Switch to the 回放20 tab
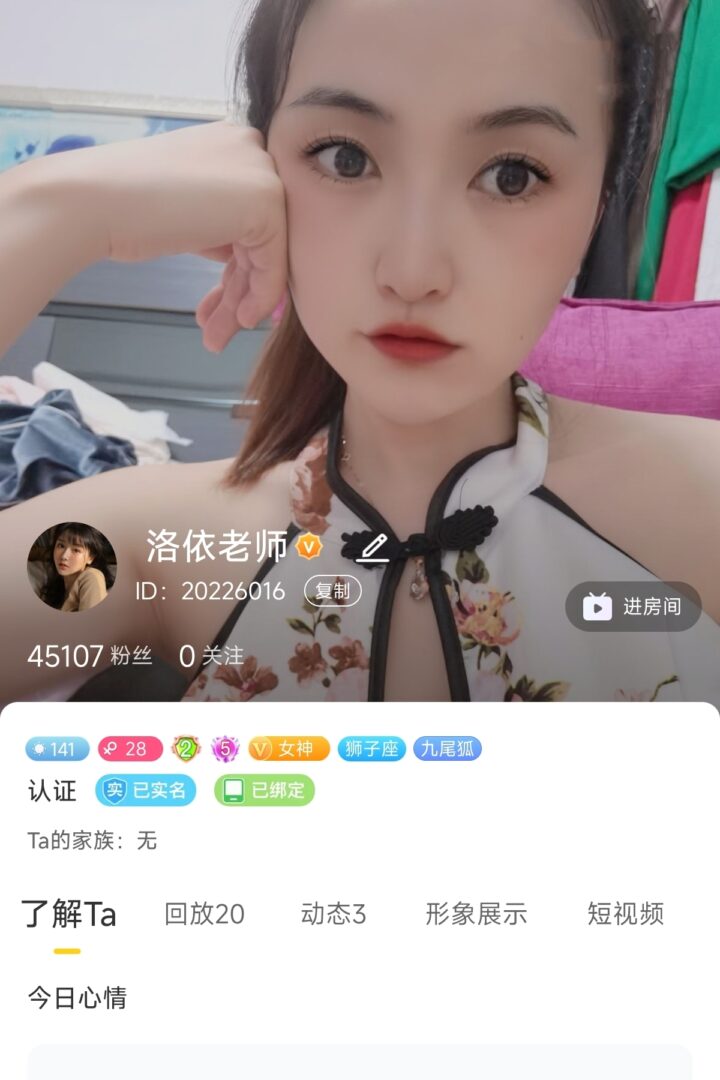The image size is (720, 1080). pos(204,914)
